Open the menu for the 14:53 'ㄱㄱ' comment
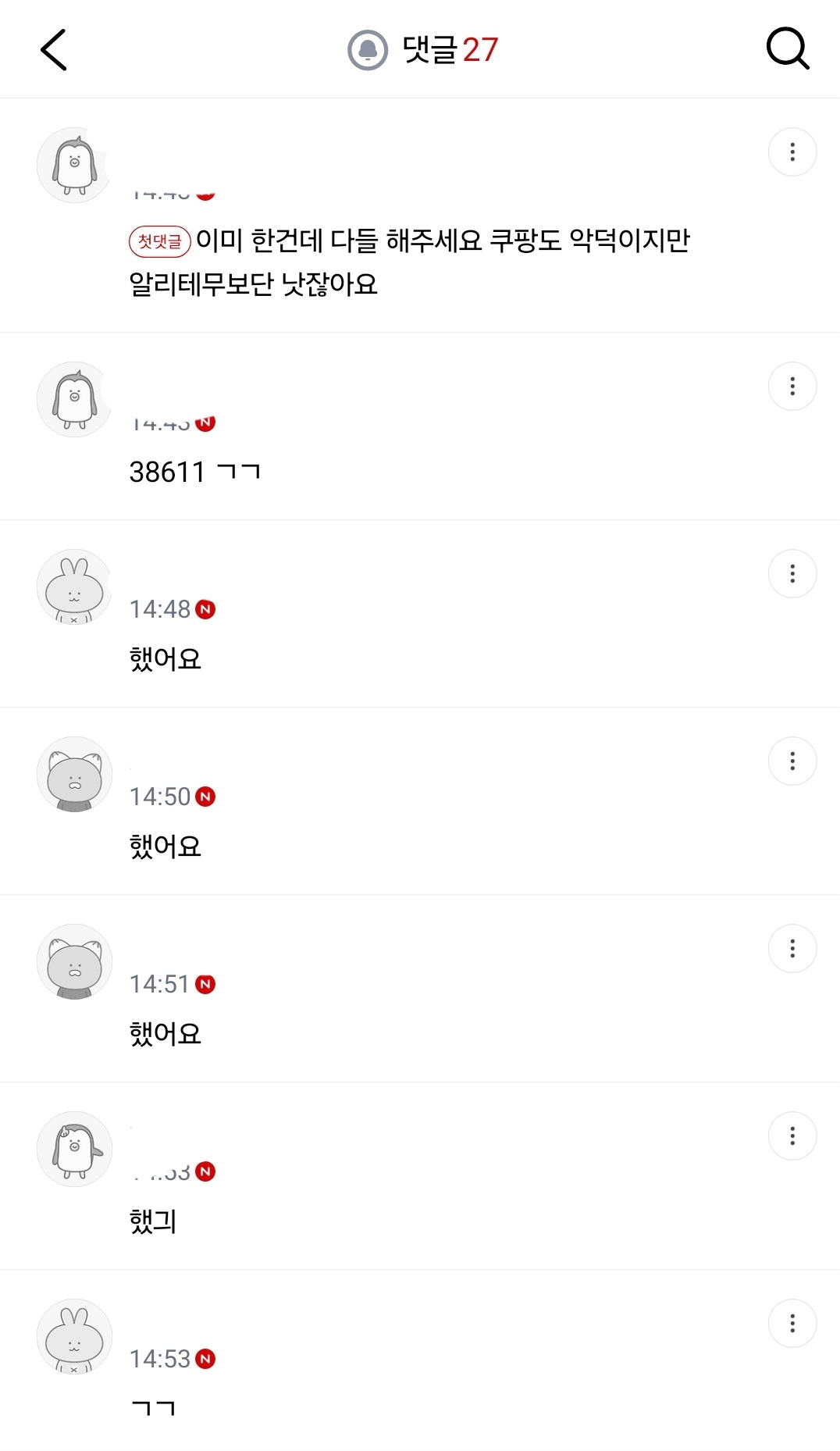Image resolution: width=840 pixels, height=1451 pixels. pyautogui.click(x=792, y=1324)
